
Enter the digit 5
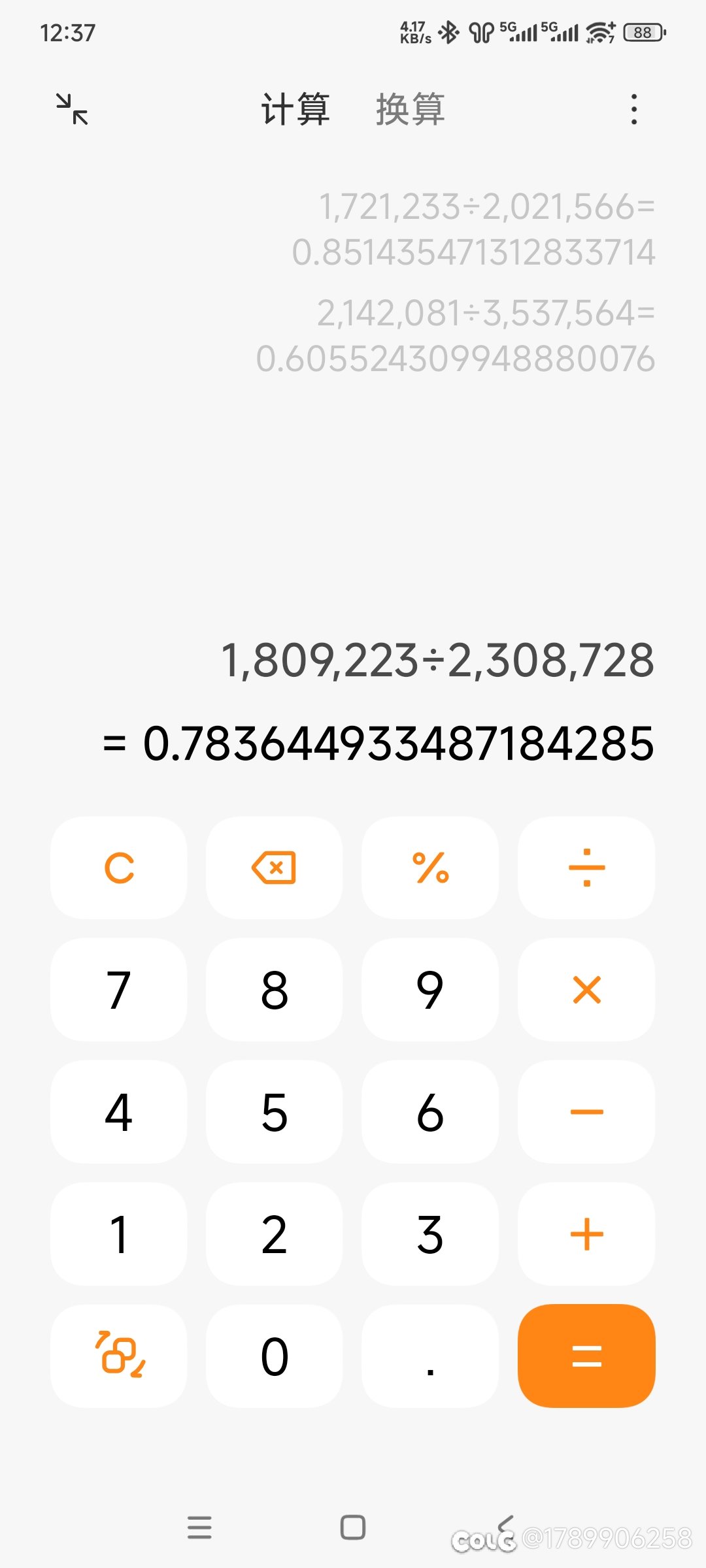pos(275,1112)
